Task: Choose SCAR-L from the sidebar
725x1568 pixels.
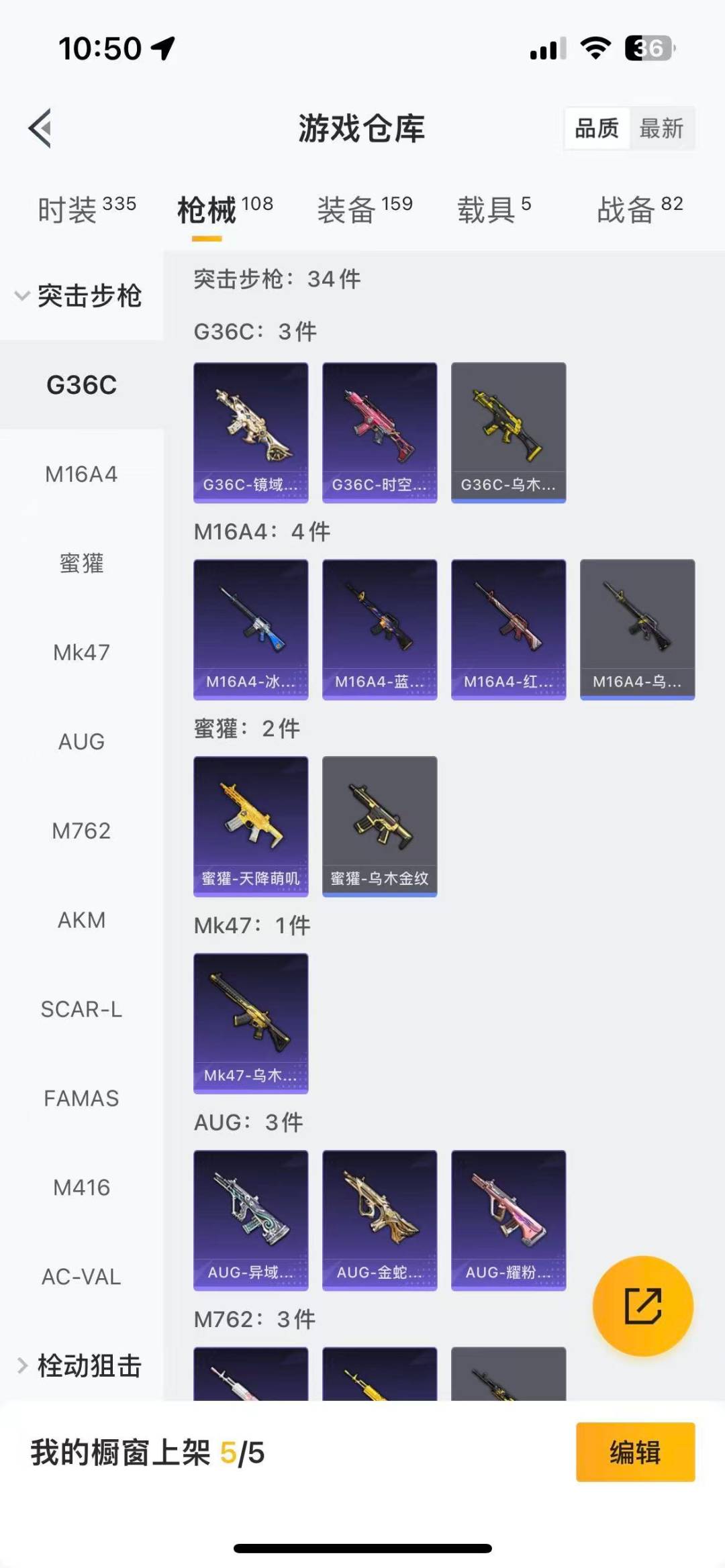Action: click(x=81, y=1009)
